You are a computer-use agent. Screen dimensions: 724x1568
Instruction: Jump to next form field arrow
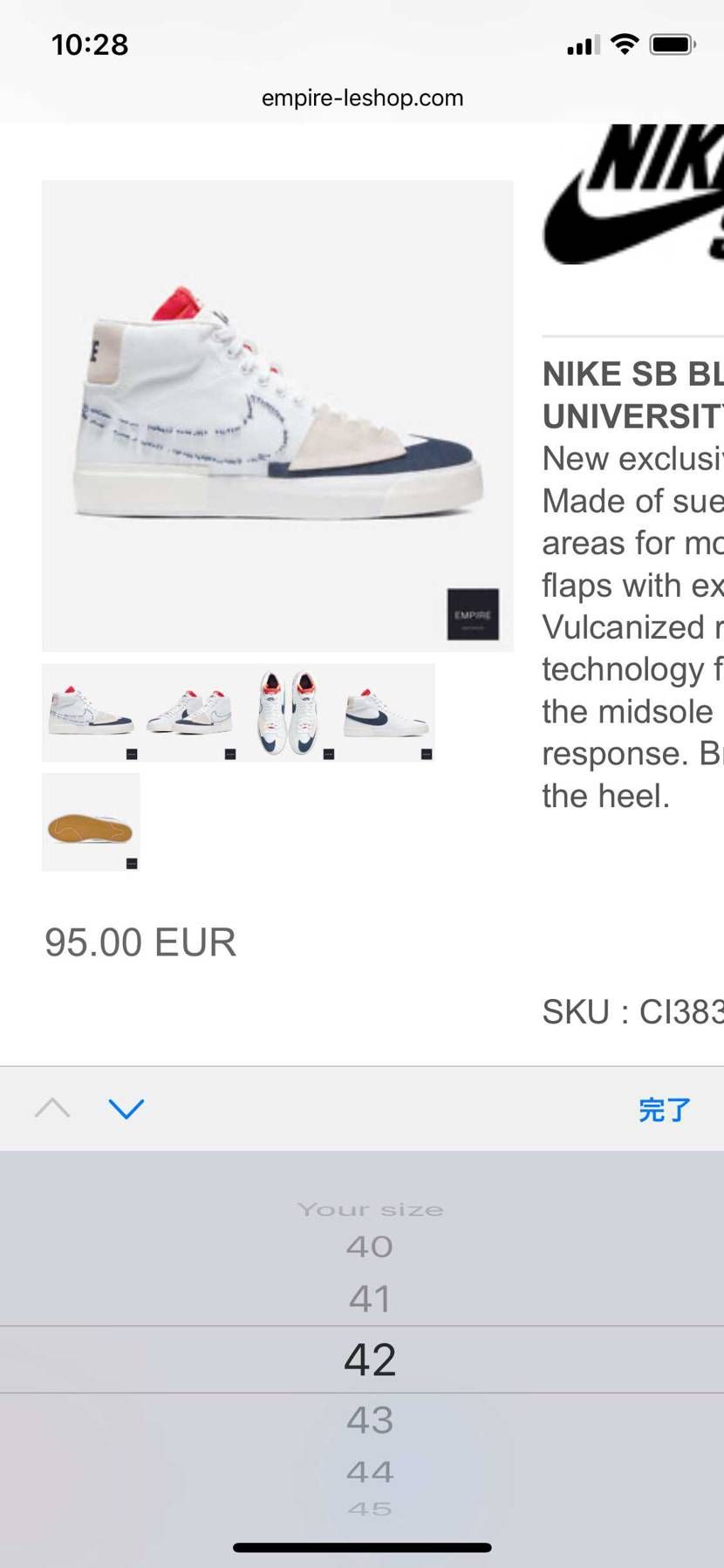point(126,1108)
